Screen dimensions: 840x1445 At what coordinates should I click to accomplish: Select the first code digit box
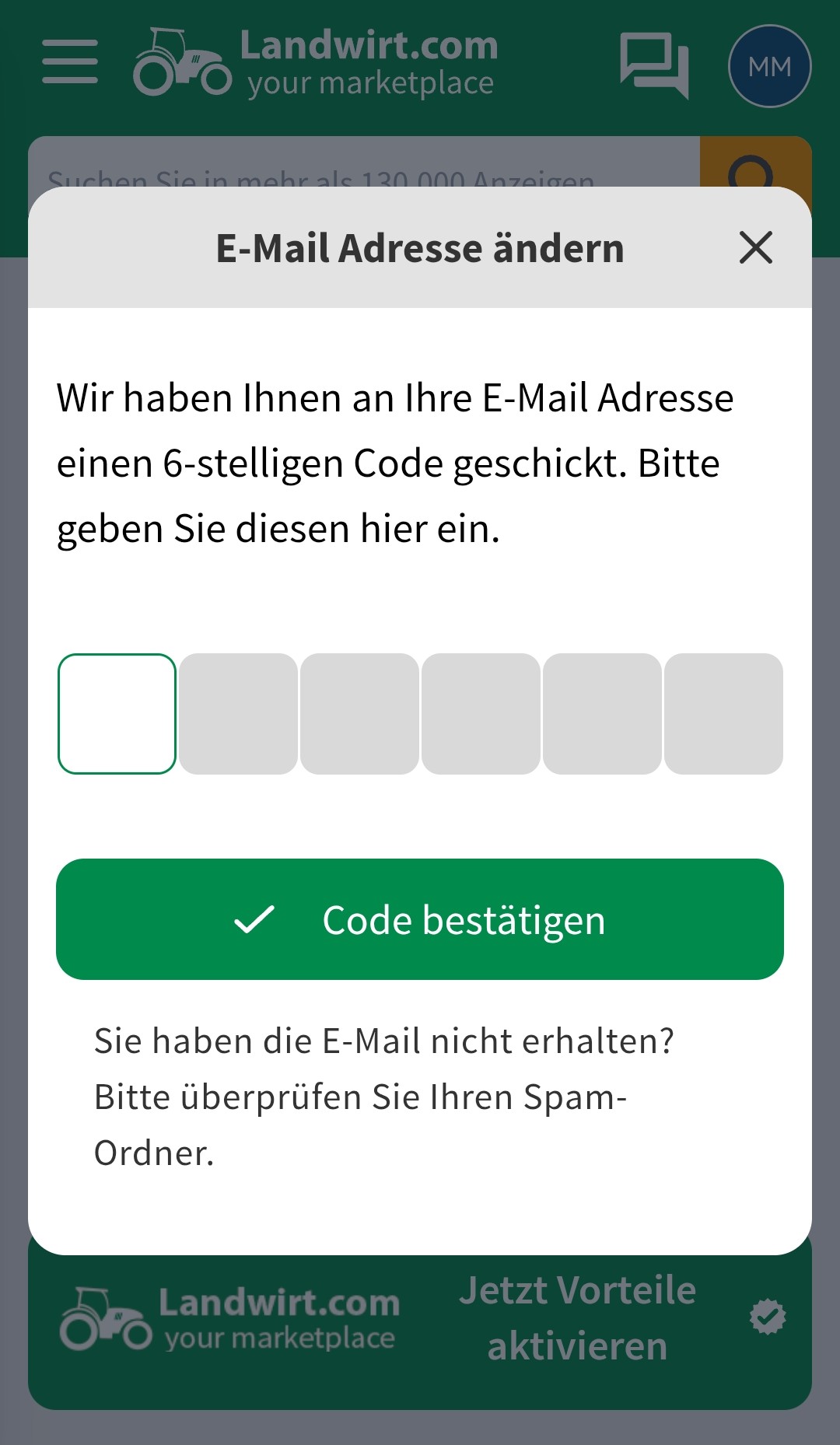(x=117, y=714)
